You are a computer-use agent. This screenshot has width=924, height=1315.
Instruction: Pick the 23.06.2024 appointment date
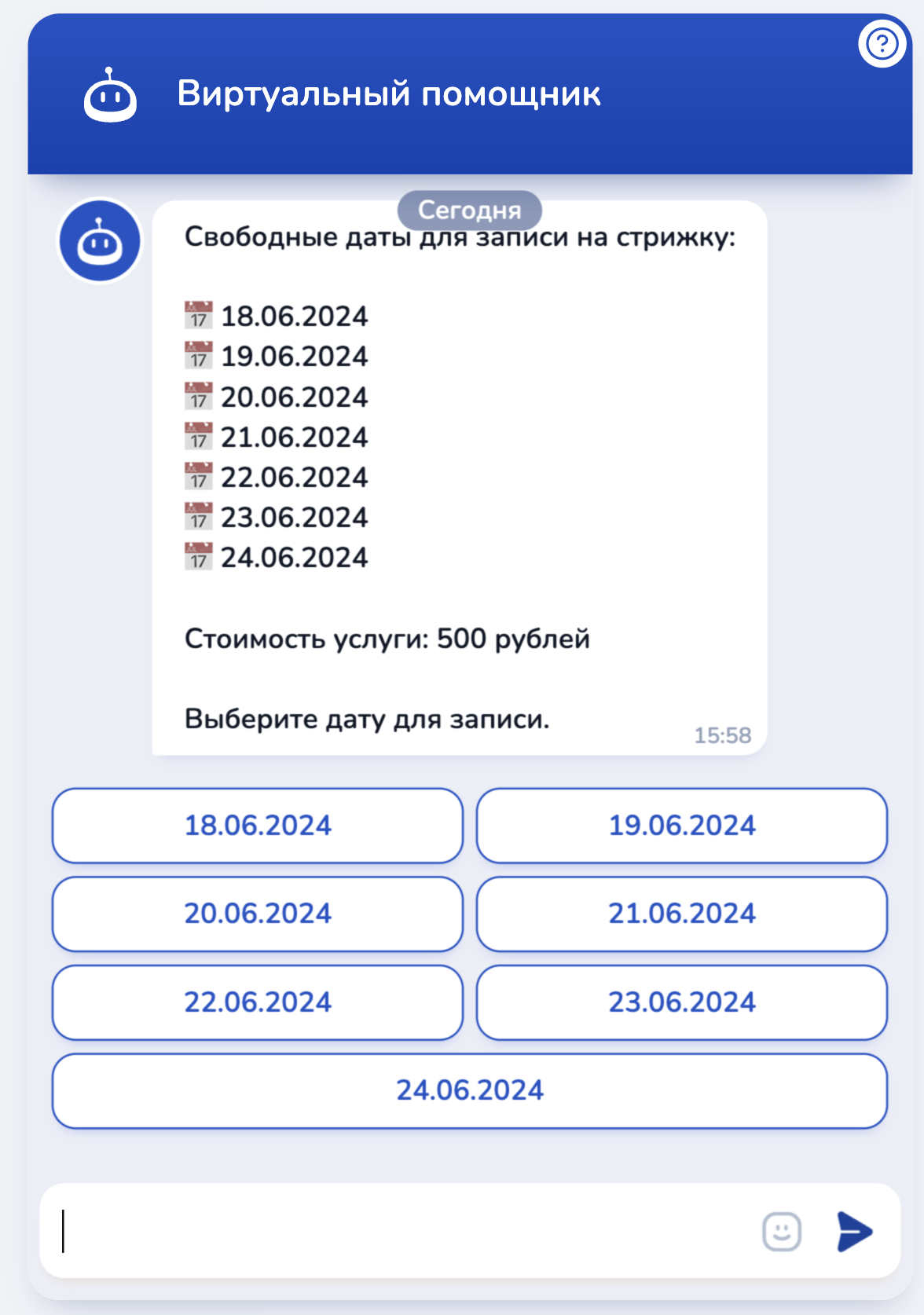(x=682, y=1002)
